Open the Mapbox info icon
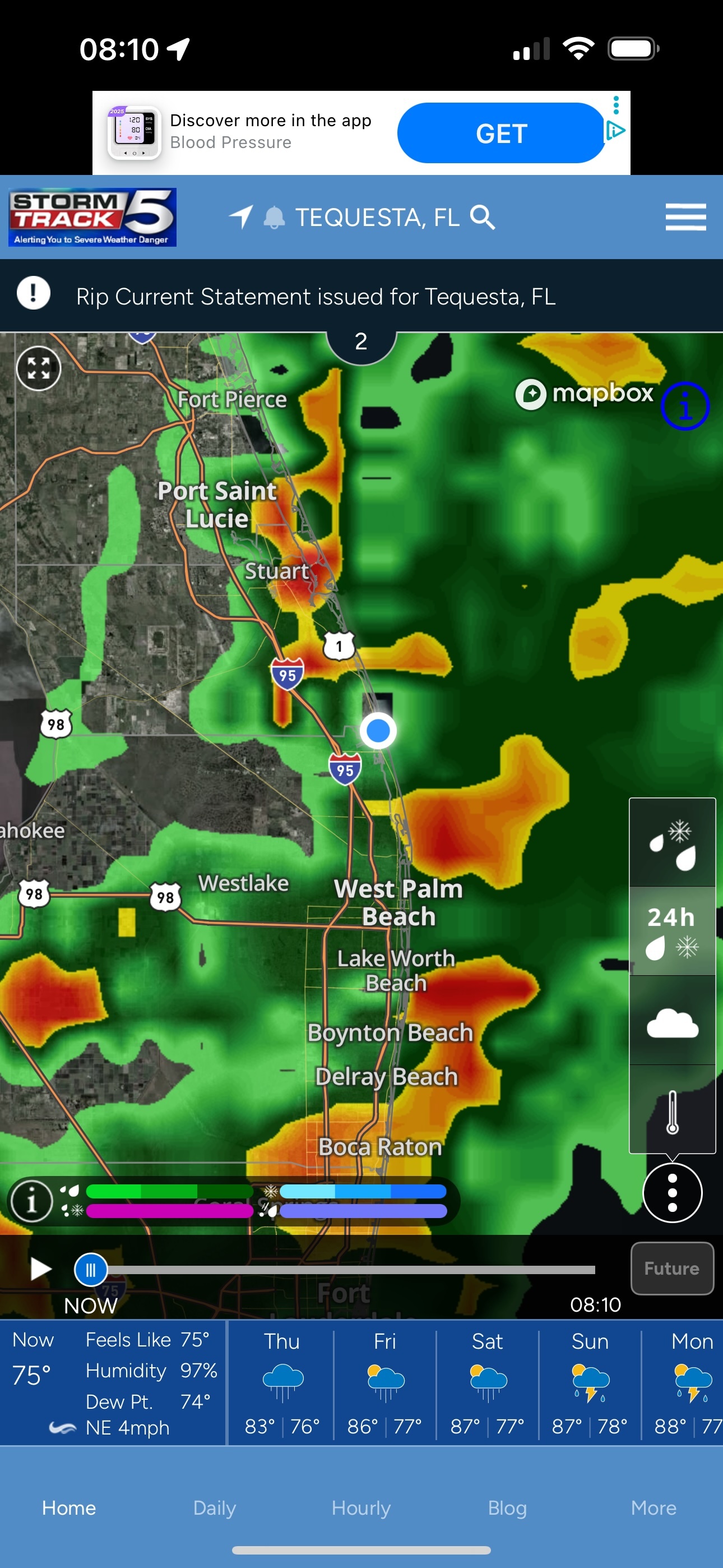The width and height of the screenshot is (723, 1568). tap(685, 406)
